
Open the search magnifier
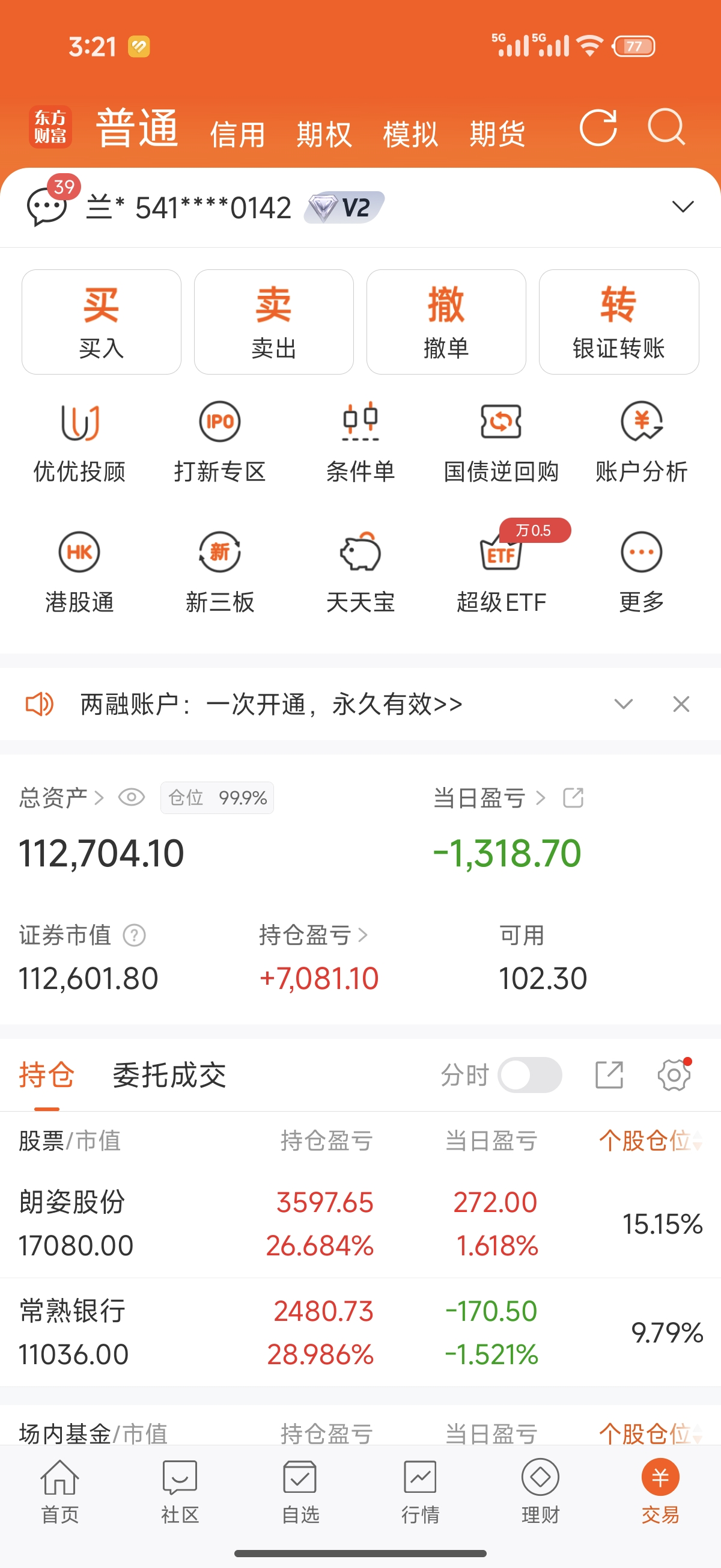tap(666, 127)
